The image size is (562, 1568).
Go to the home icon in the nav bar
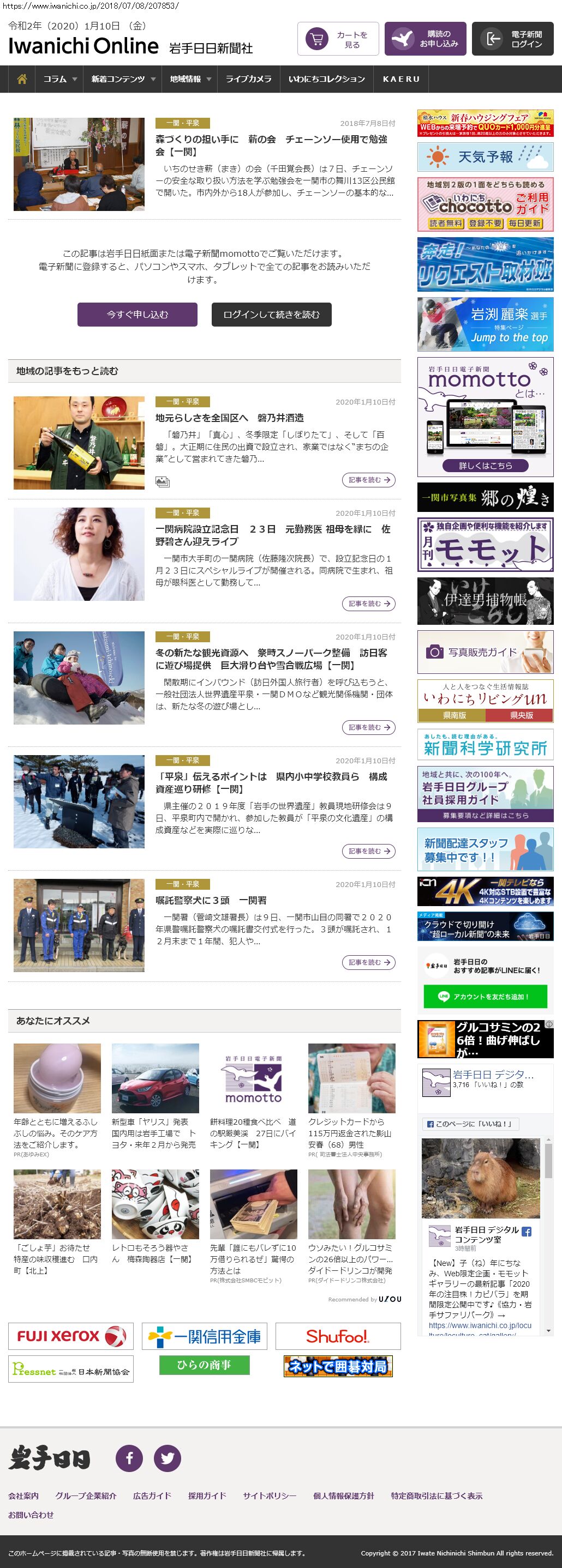click(x=22, y=79)
